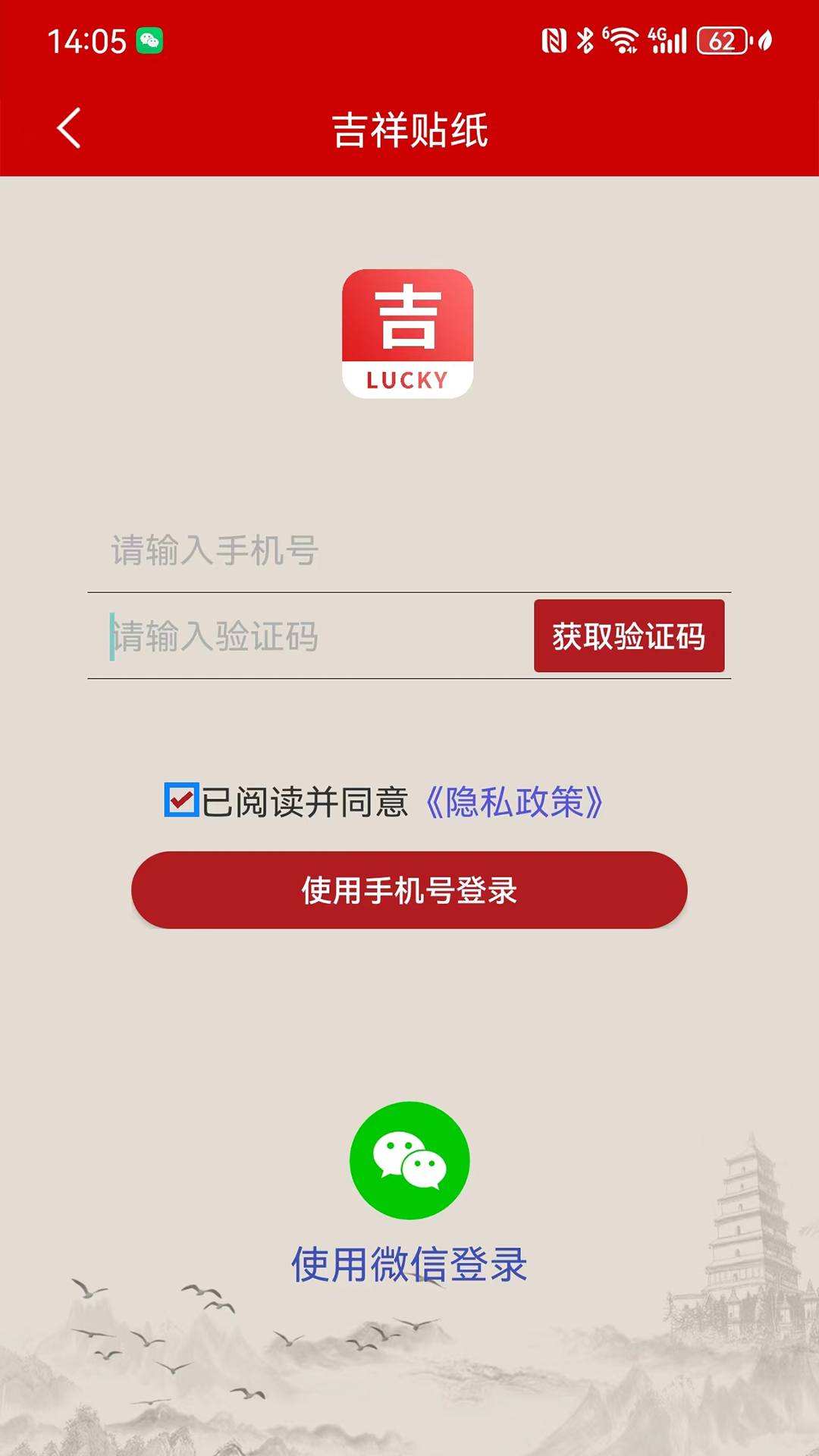The width and height of the screenshot is (819, 1456).
Task: Open the 《隐私政策》 link
Action: 515,802
